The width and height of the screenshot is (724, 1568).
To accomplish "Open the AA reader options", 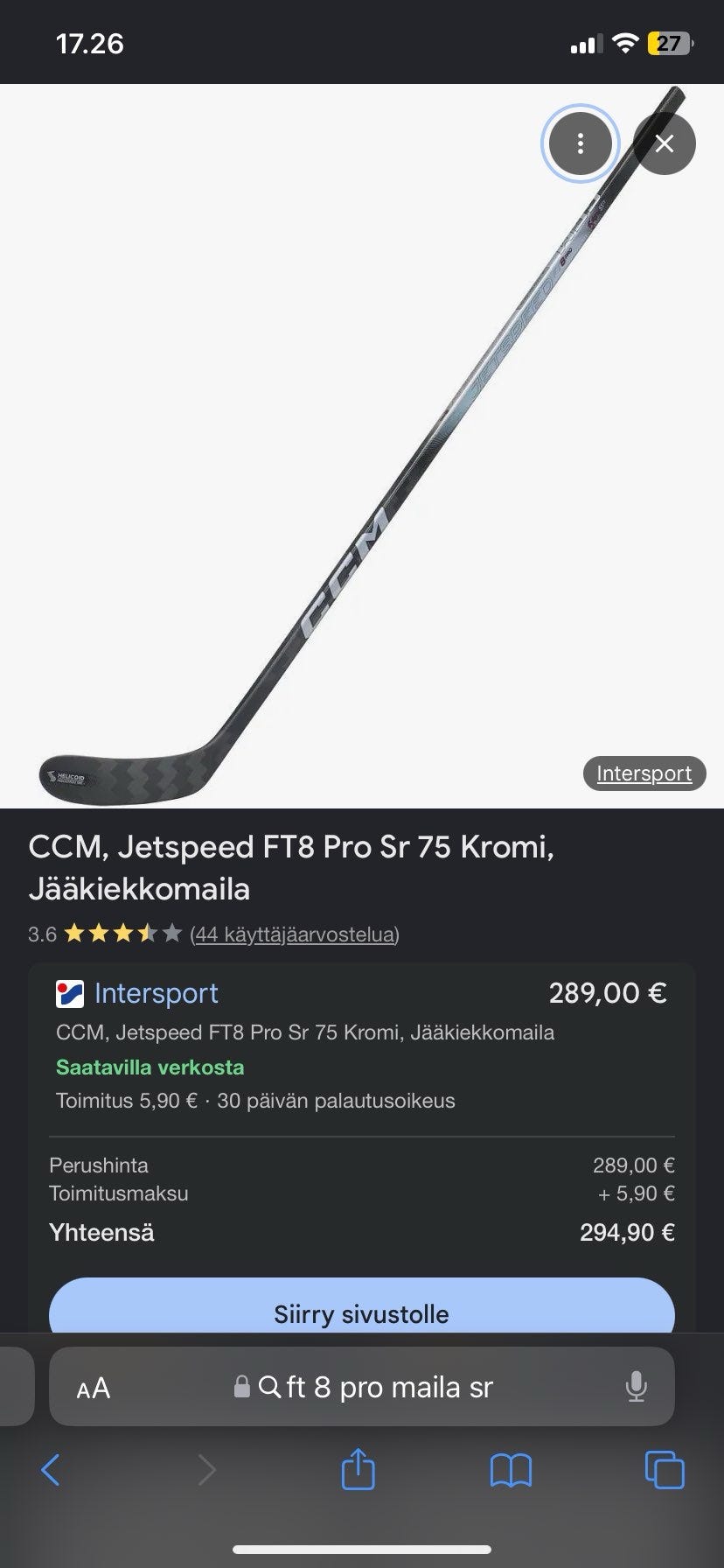I will [94, 1388].
